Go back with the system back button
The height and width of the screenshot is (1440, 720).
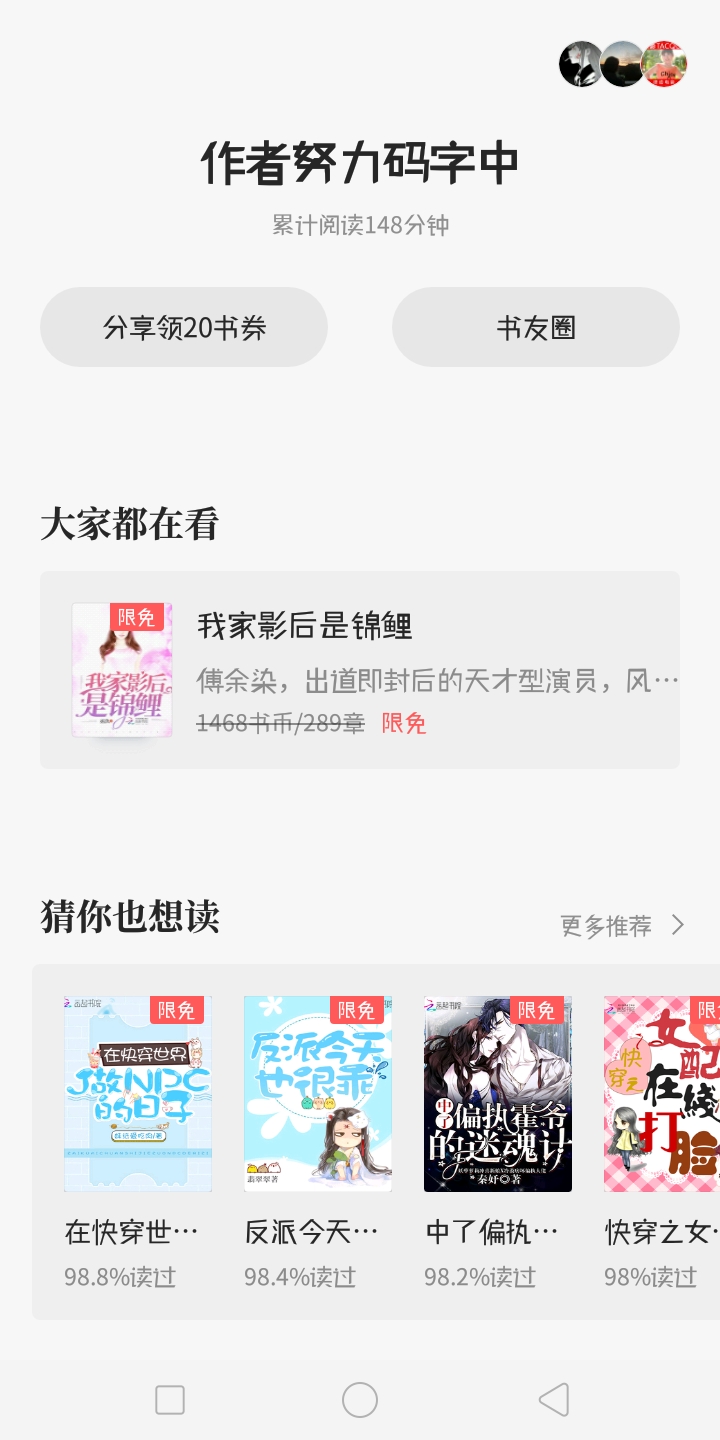(553, 1400)
